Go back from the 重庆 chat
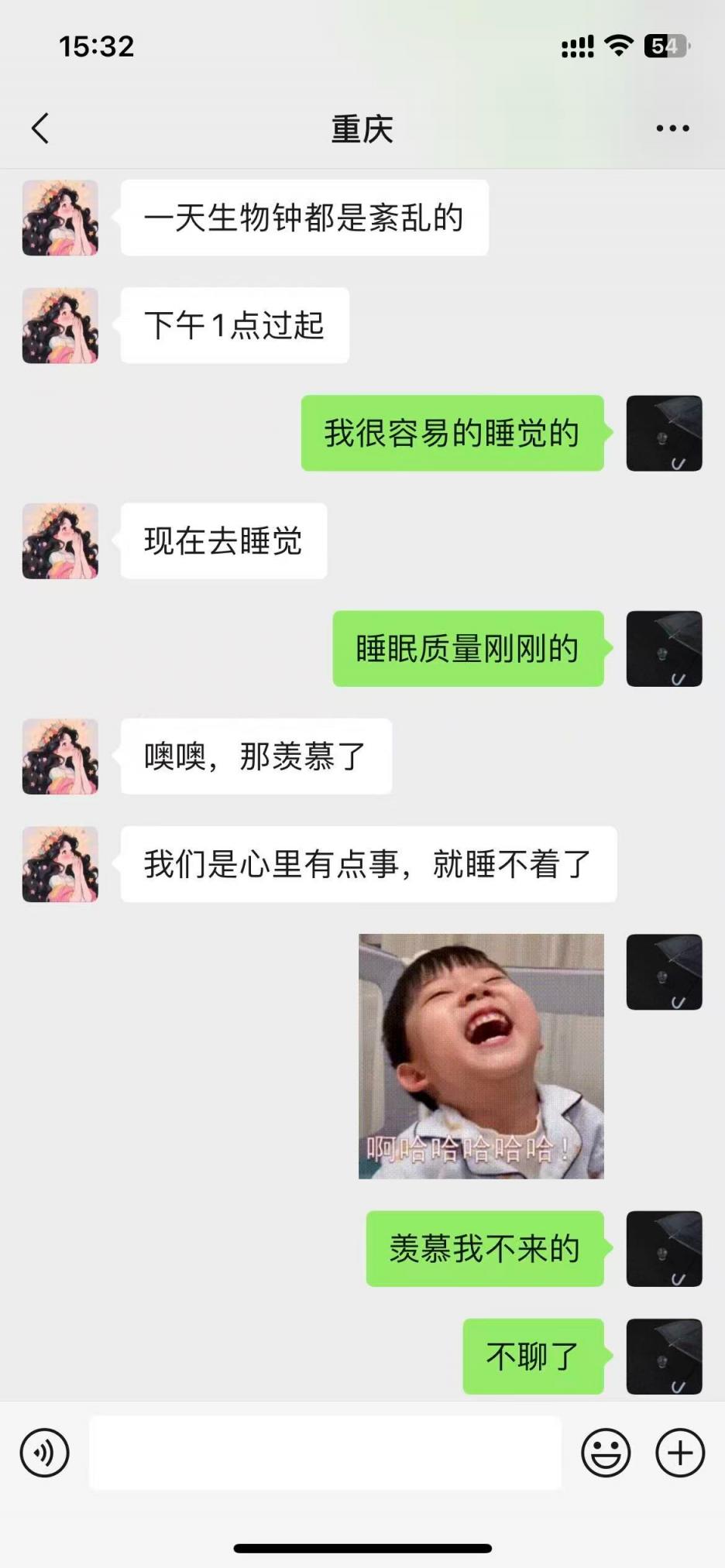The height and width of the screenshot is (1568, 725). [x=41, y=129]
